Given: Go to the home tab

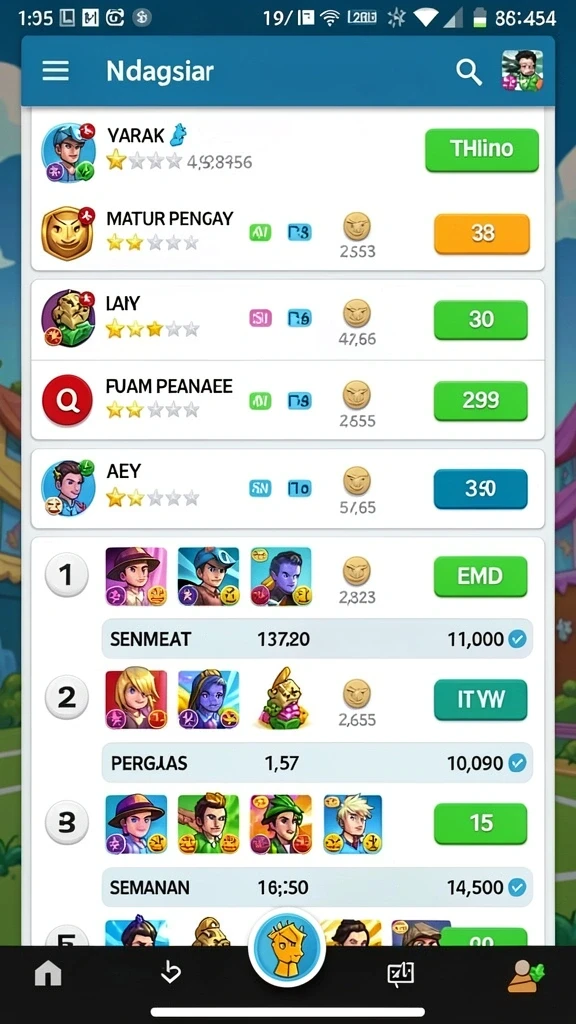Looking at the screenshot, I should pos(48,976).
